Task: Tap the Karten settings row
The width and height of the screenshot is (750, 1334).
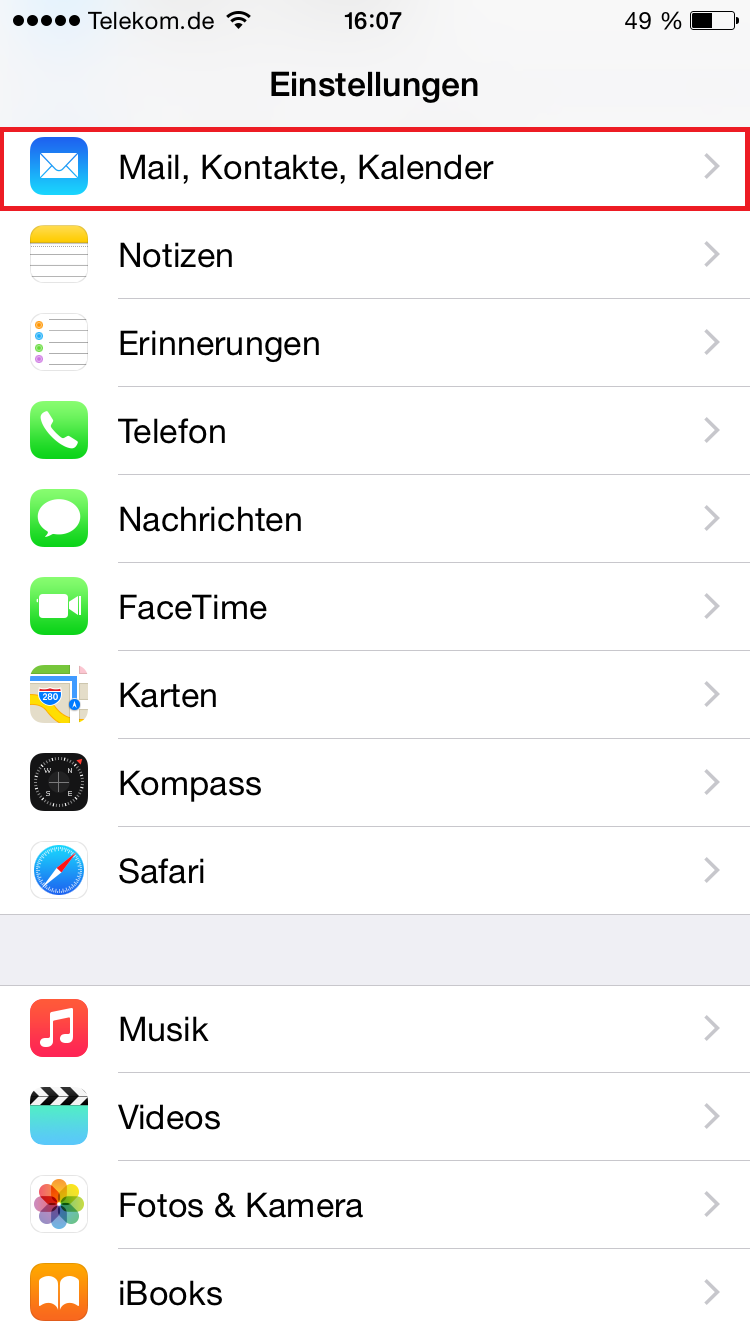Action: click(375, 695)
